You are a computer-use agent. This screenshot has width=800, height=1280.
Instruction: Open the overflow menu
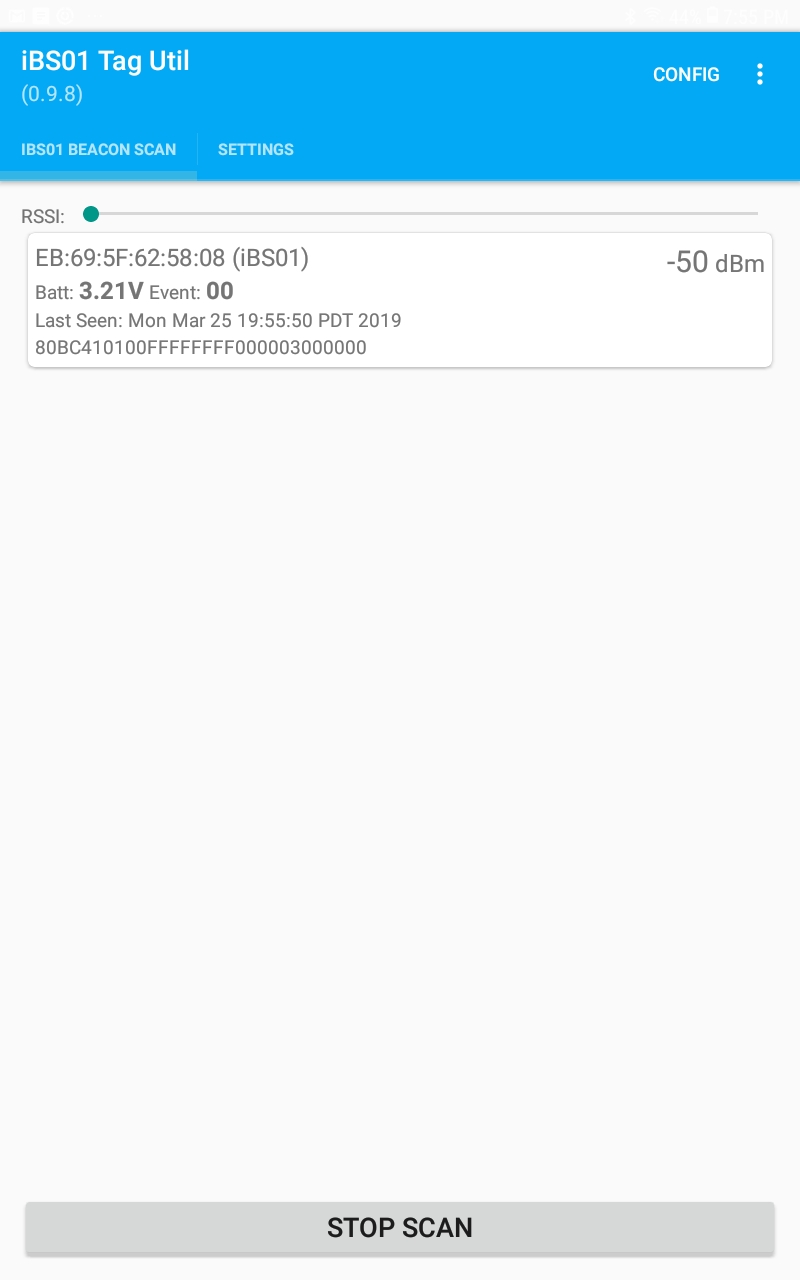coord(760,75)
